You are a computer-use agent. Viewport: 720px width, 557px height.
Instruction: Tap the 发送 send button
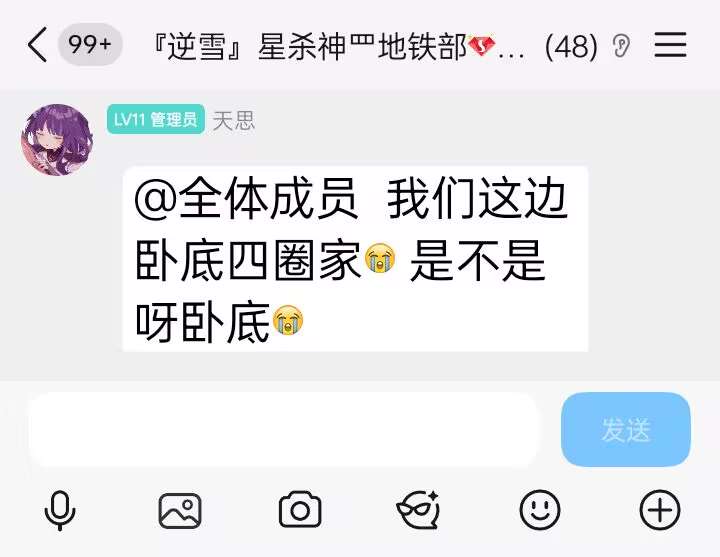[x=626, y=430]
